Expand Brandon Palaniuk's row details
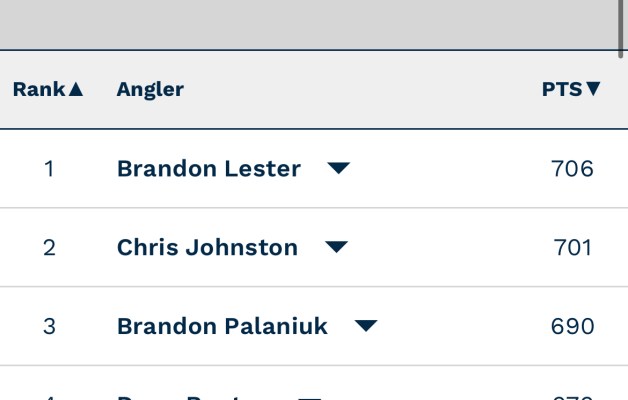628x400 pixels. tap(366, 326)
